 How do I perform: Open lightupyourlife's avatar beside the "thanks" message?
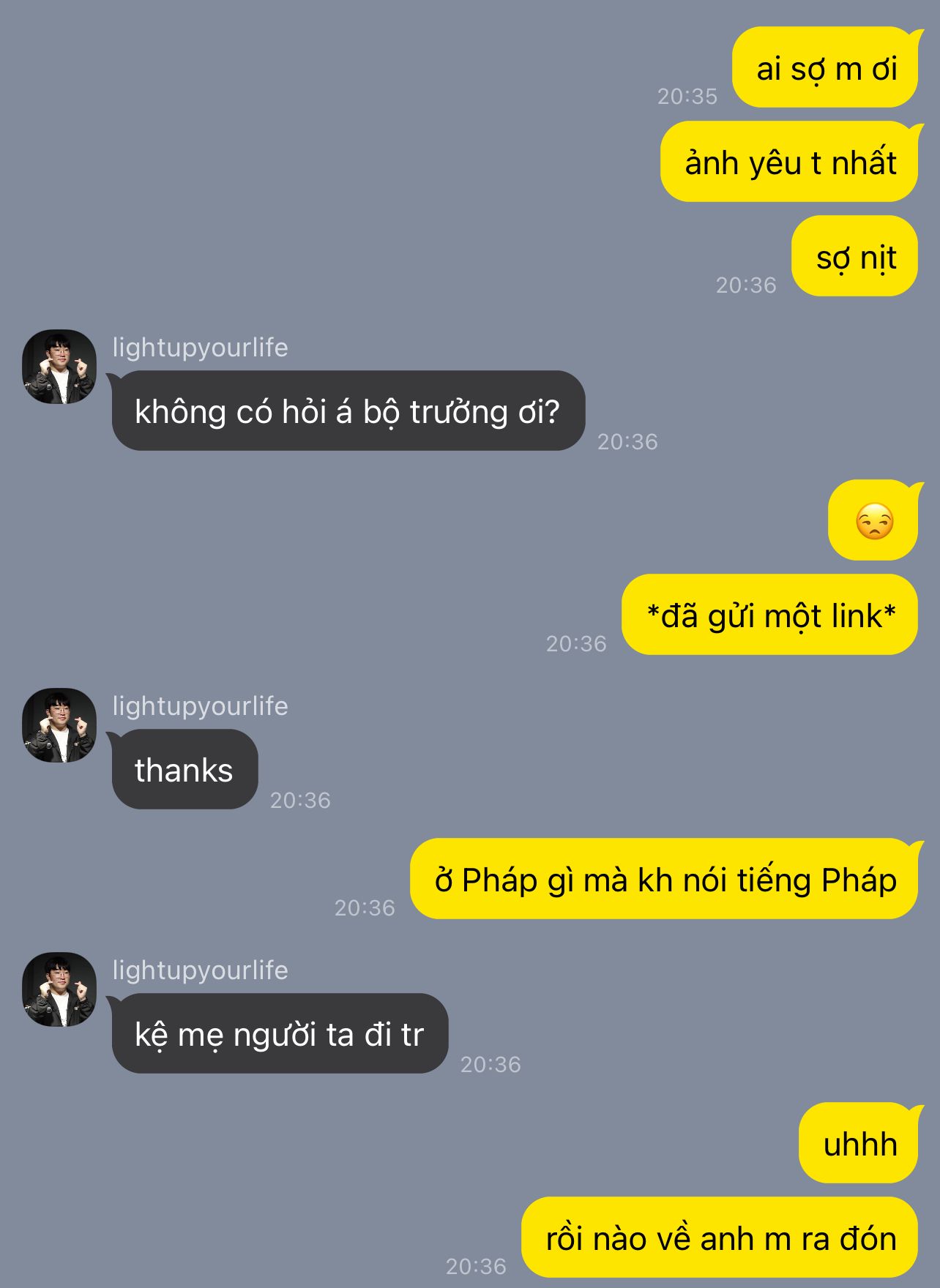click(x=59, y=725)
